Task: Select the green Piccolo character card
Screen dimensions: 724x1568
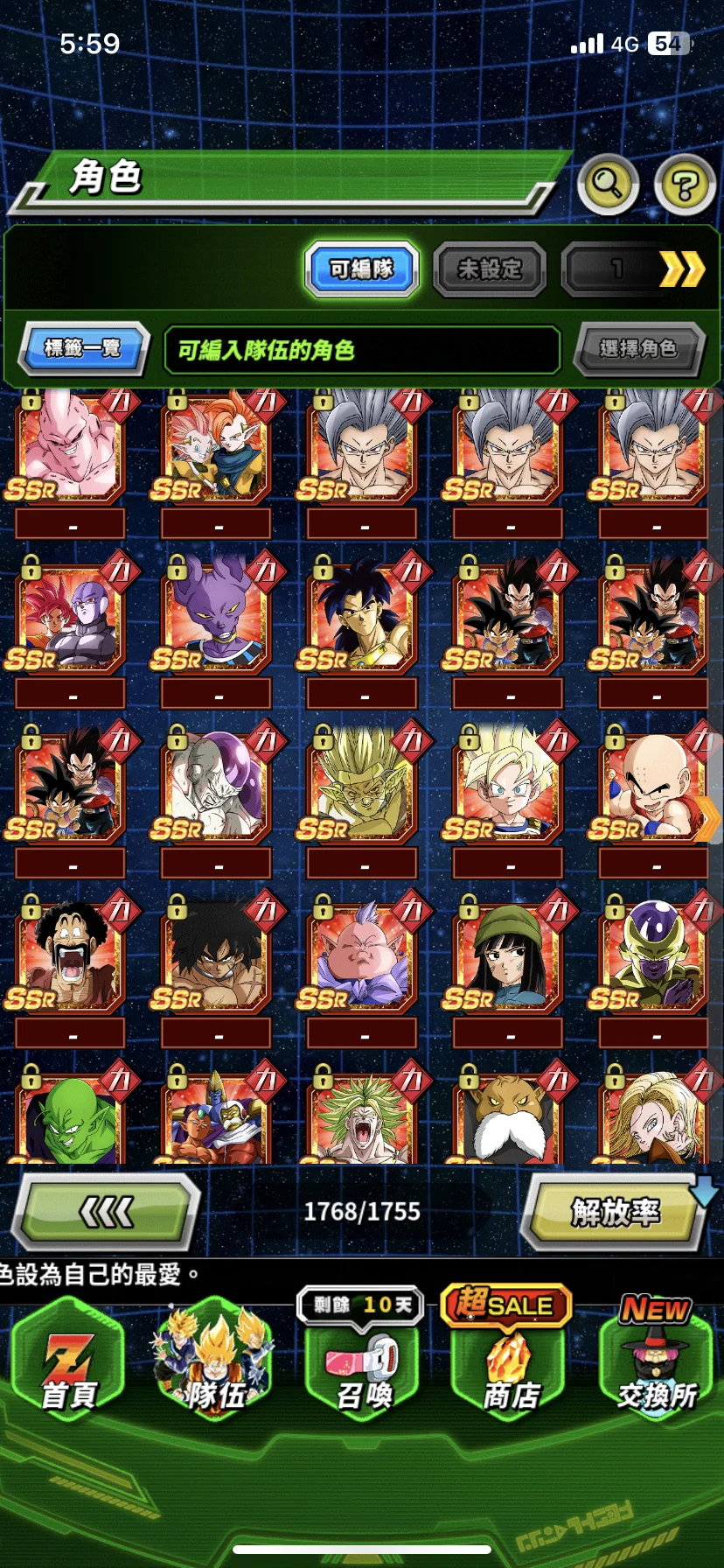Action: (70, 1117)
